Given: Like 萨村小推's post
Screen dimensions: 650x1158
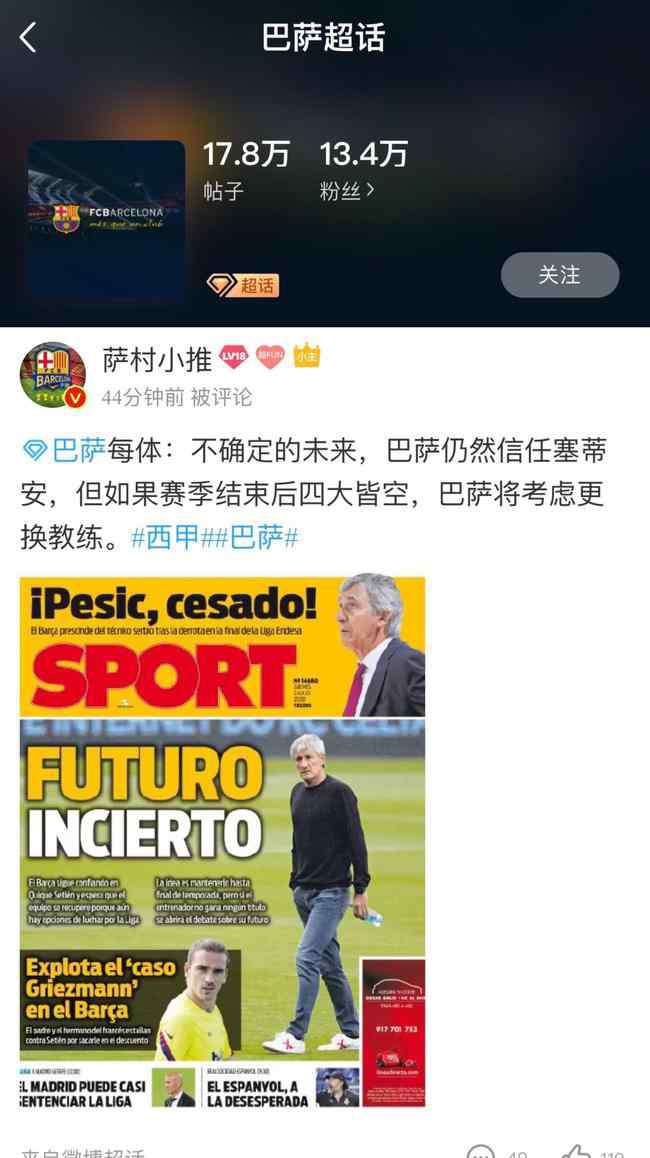Looking at the screenshot, I should tap(592, 1151).
